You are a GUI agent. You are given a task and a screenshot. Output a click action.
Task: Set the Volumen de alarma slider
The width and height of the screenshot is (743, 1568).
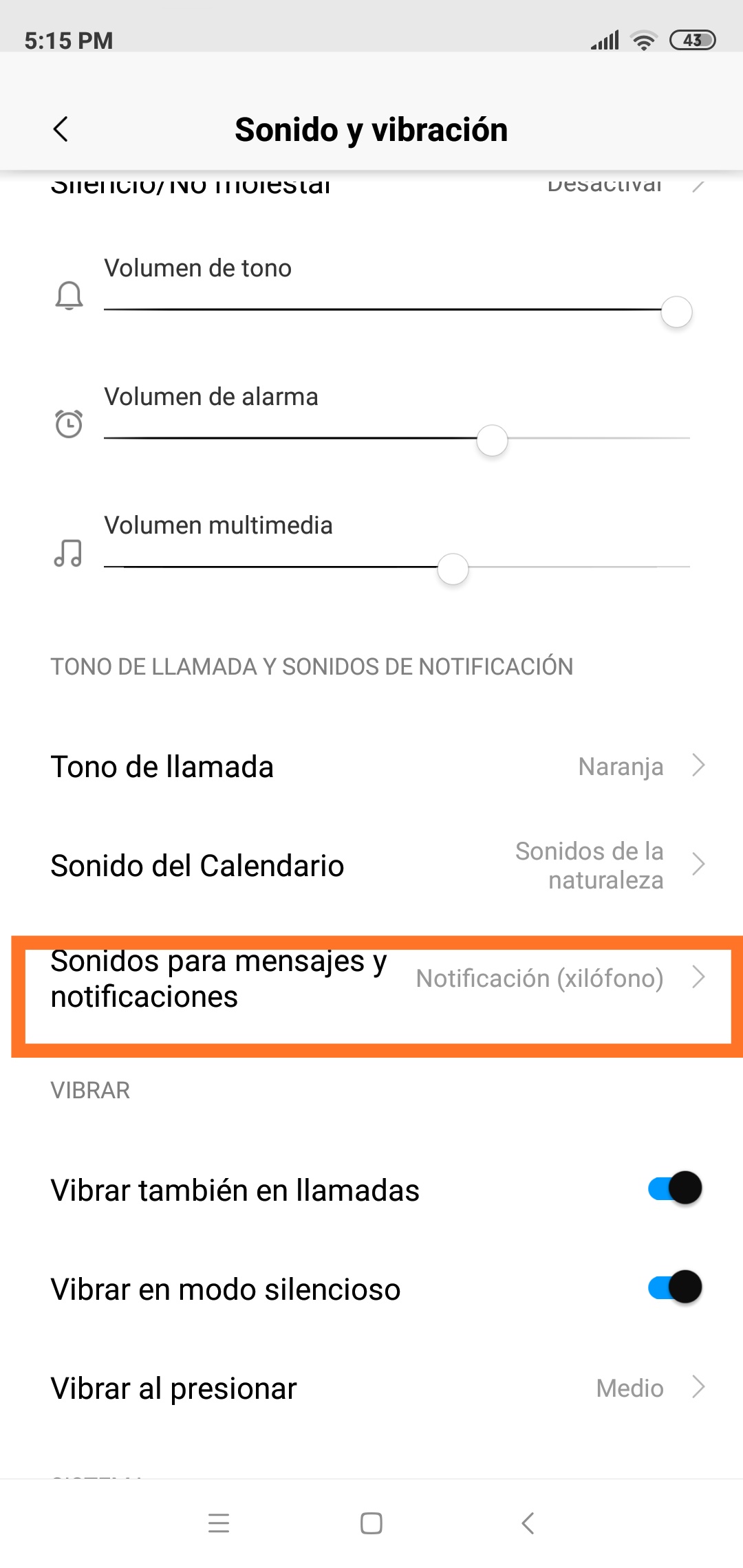click(398, 439)
